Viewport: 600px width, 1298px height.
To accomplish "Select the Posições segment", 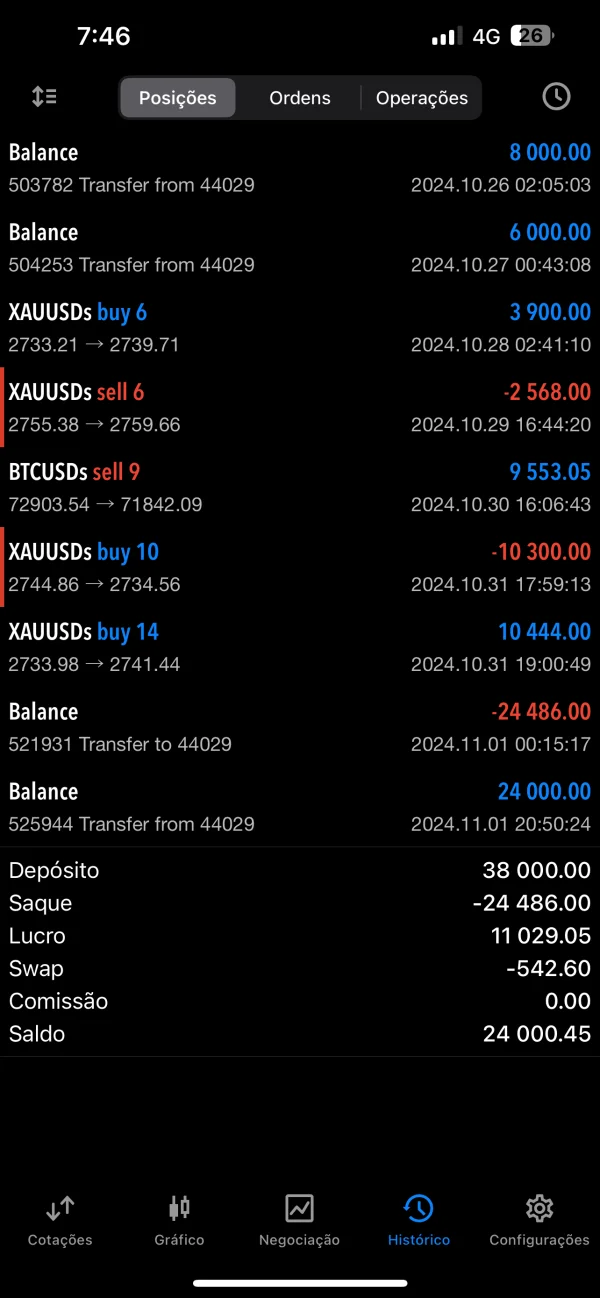I will coord(178,98).
